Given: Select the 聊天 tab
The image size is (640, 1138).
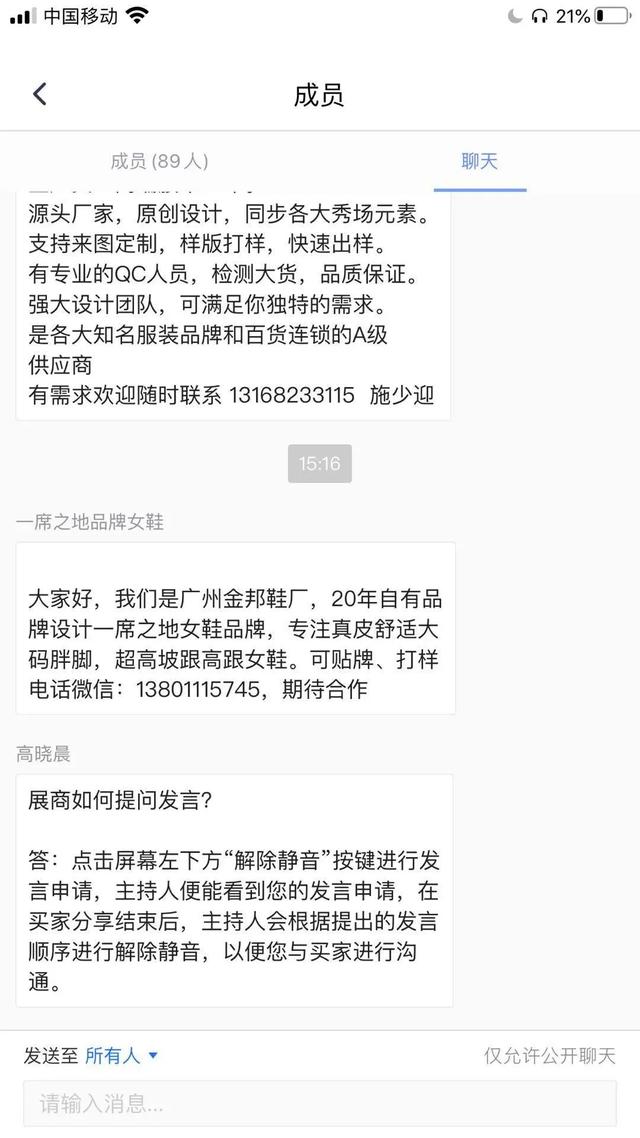Looking at the screenshot, I should pyautogui.click(x=480, y=161).
